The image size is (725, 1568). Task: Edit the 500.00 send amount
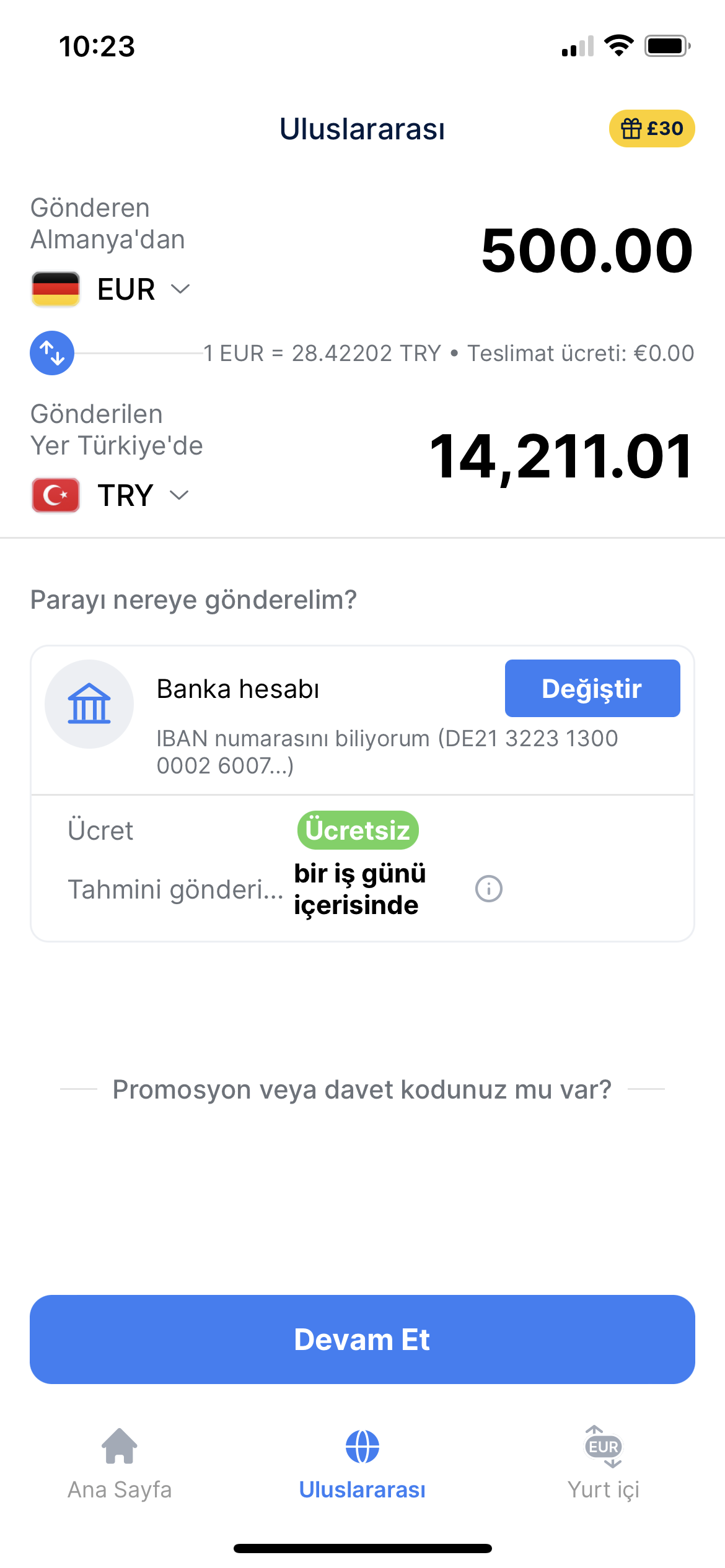pyautogui.click(x=586, y=251)
